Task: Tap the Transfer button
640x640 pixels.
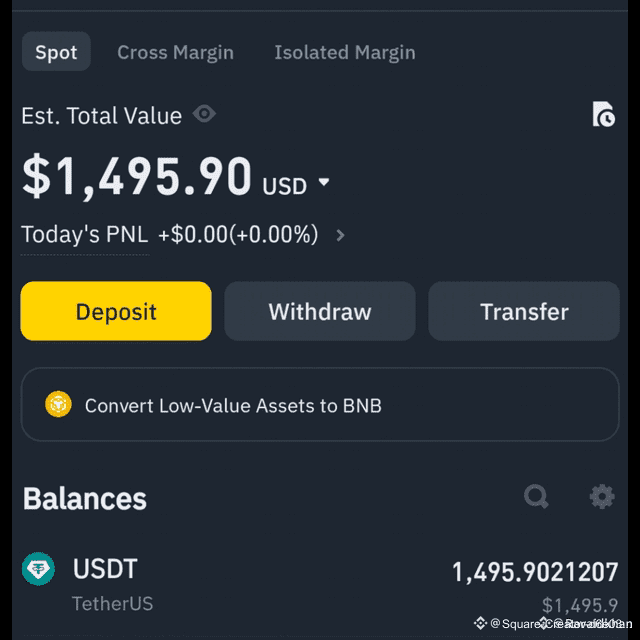Action: [524, 311]
